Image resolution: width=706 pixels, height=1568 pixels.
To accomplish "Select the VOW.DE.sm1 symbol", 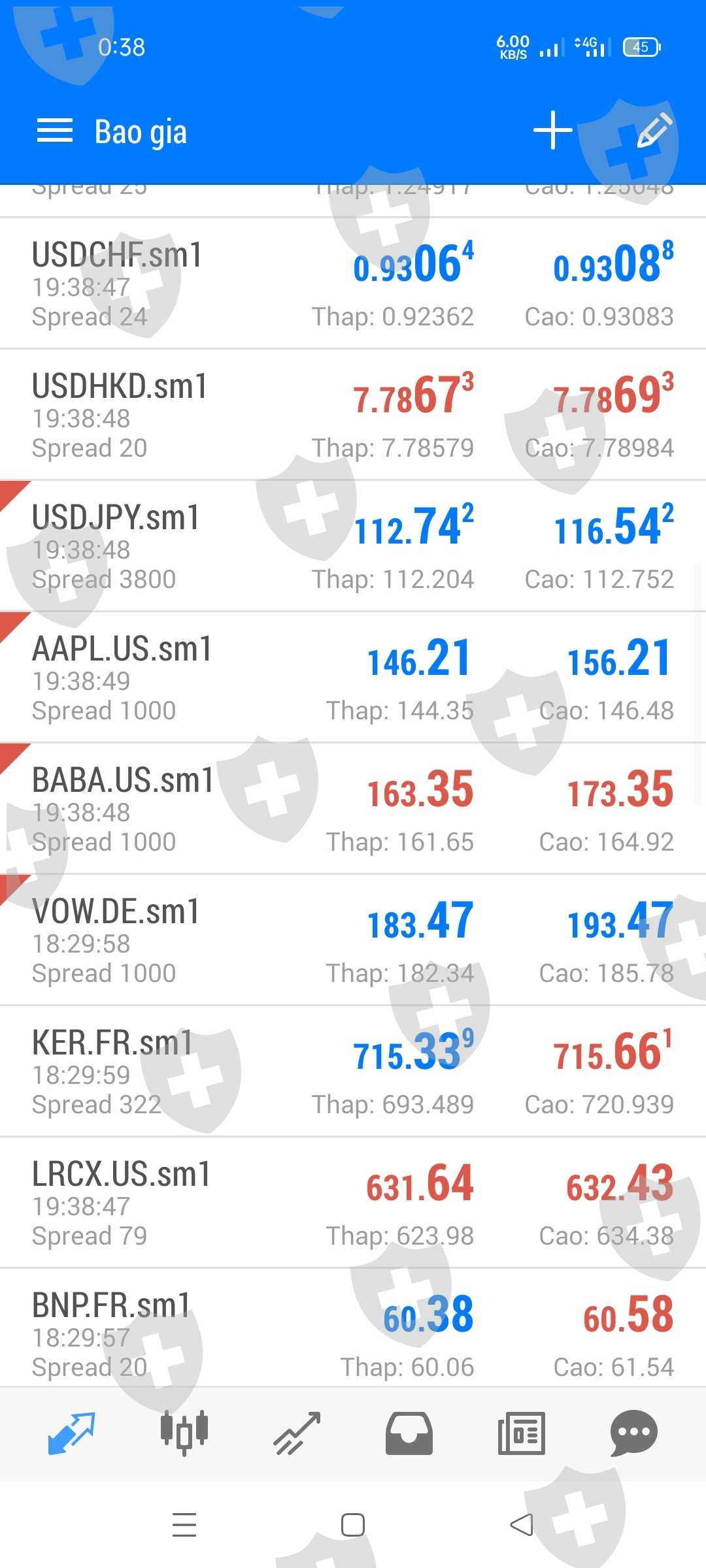I will click(x=353, y=940).
